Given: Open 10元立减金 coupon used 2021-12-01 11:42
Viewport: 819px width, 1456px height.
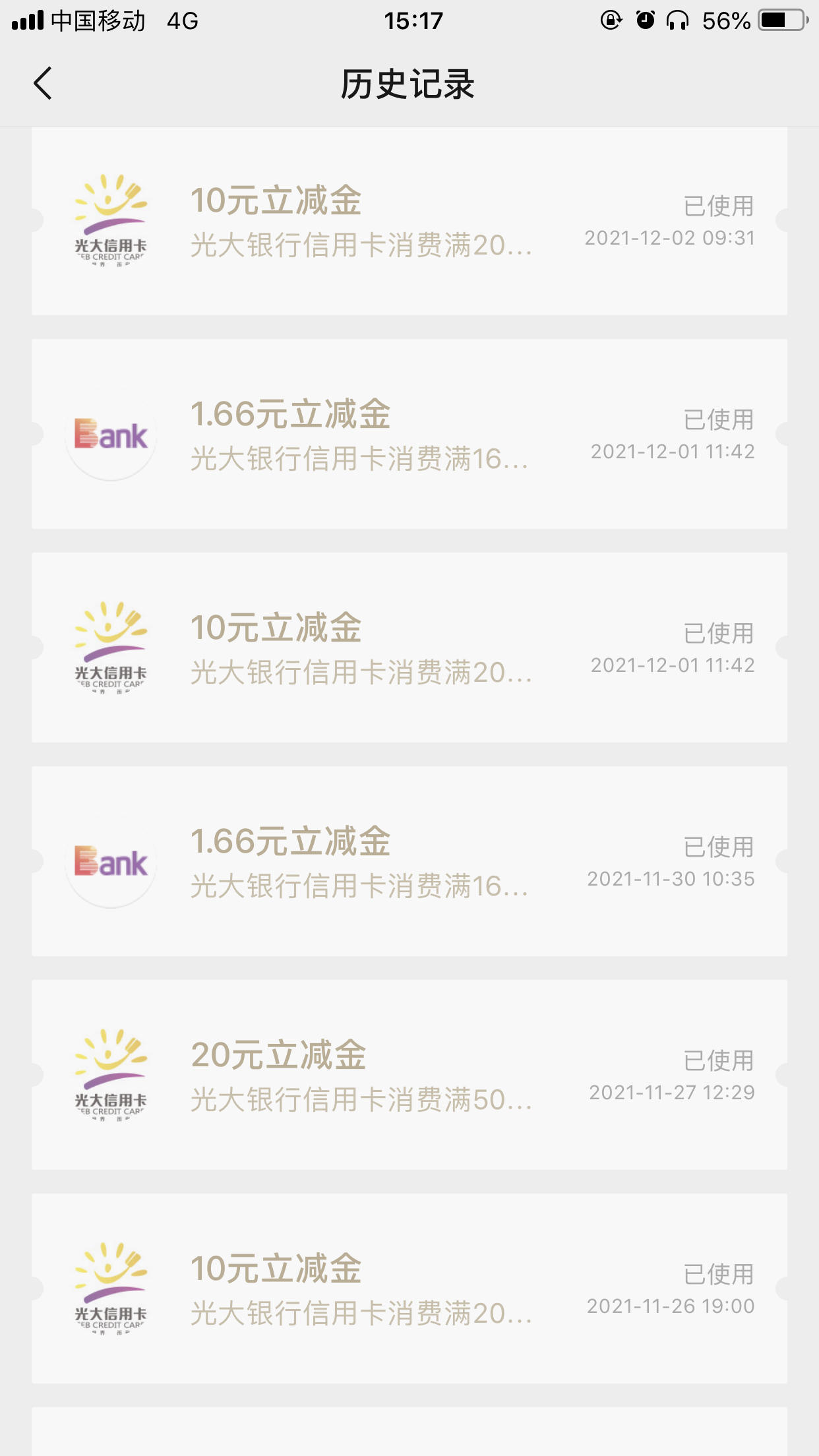Looking at the screenshot, I should (409, 648).
